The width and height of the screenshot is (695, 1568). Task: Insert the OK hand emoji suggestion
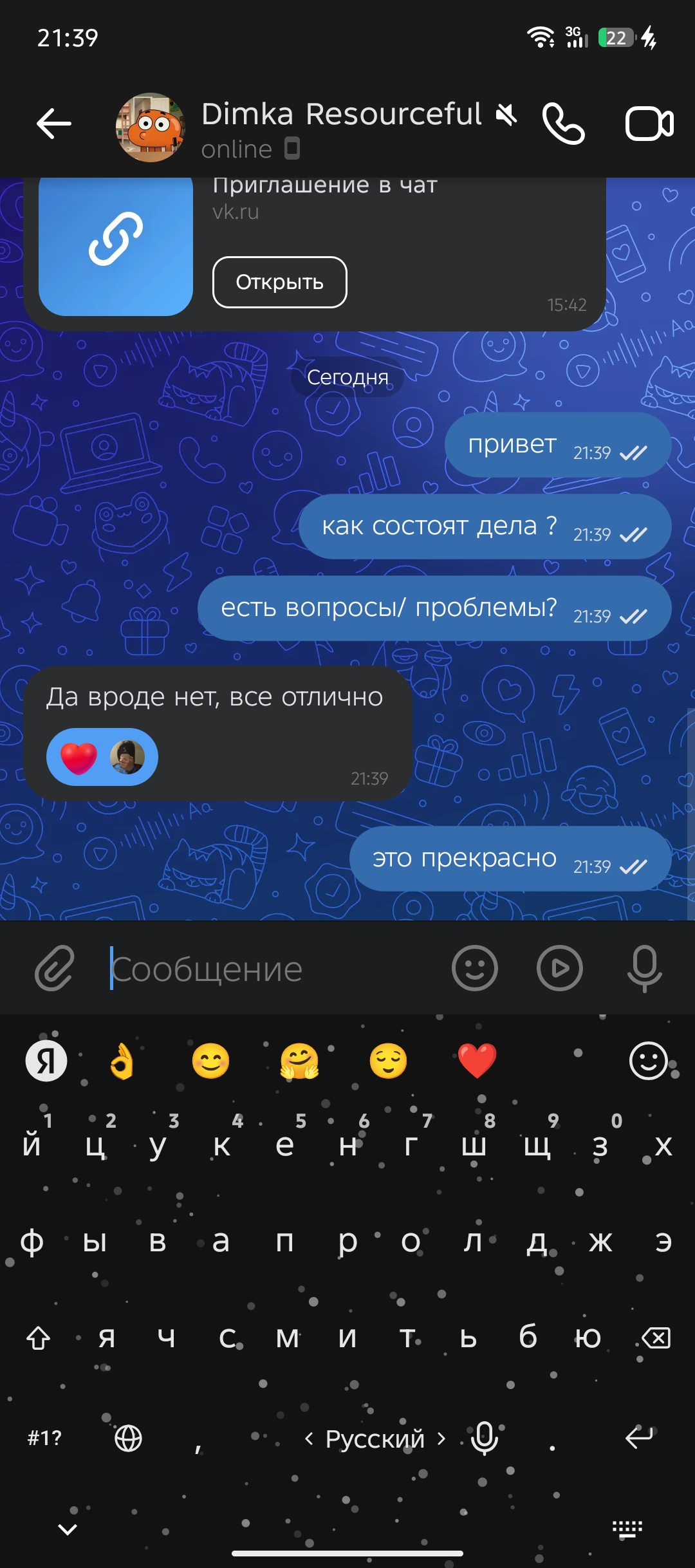[122, 1061]
